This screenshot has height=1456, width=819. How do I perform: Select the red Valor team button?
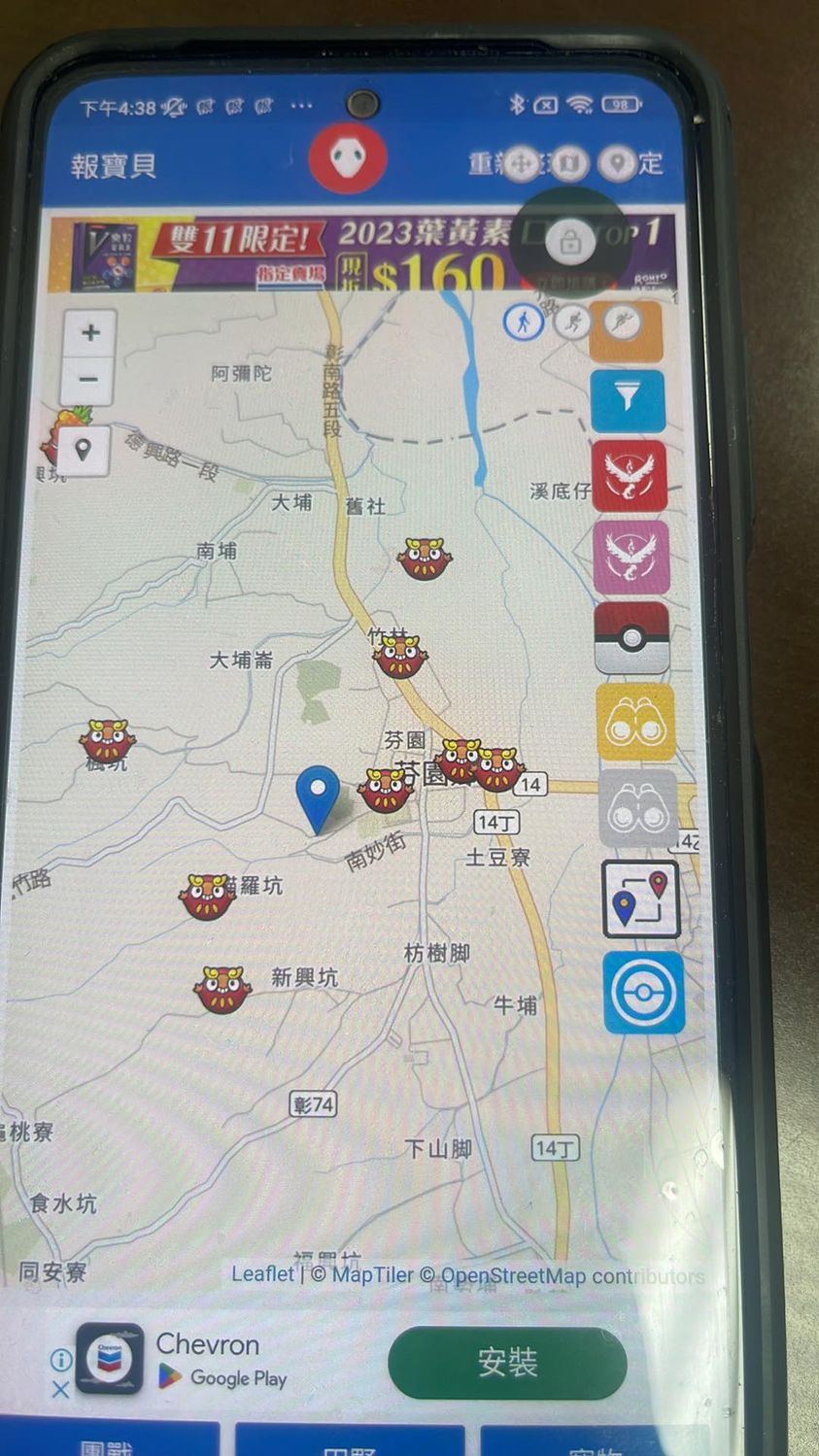point(630,477)
